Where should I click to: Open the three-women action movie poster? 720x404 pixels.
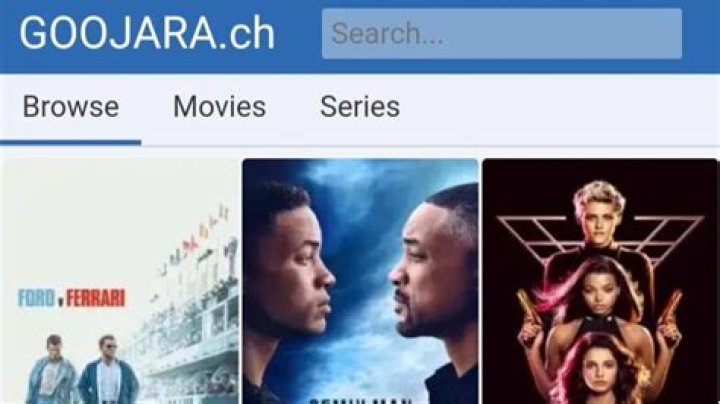pos(600,282)
